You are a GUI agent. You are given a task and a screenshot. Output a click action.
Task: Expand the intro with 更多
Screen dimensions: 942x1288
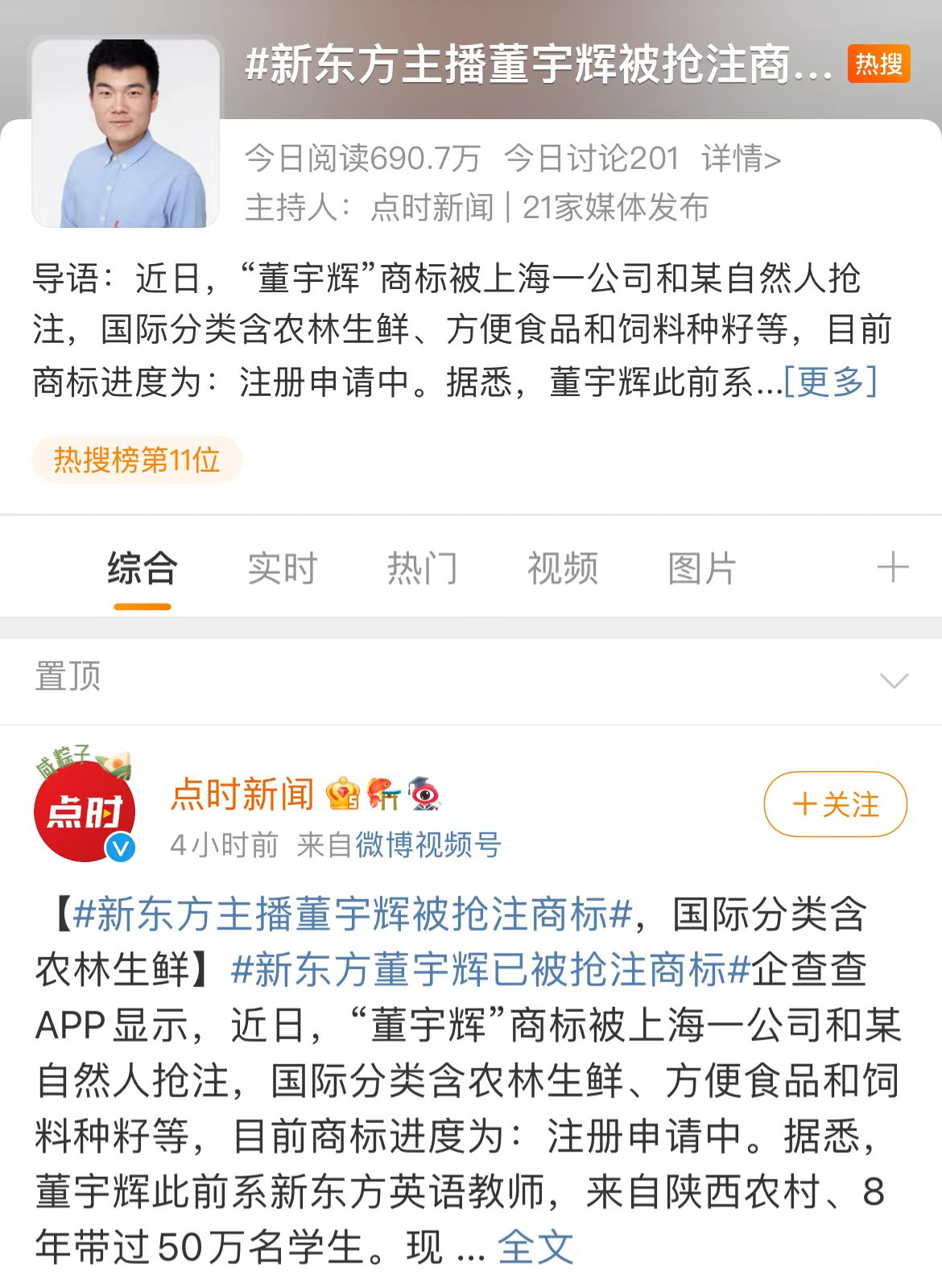[x=830, y=382]
